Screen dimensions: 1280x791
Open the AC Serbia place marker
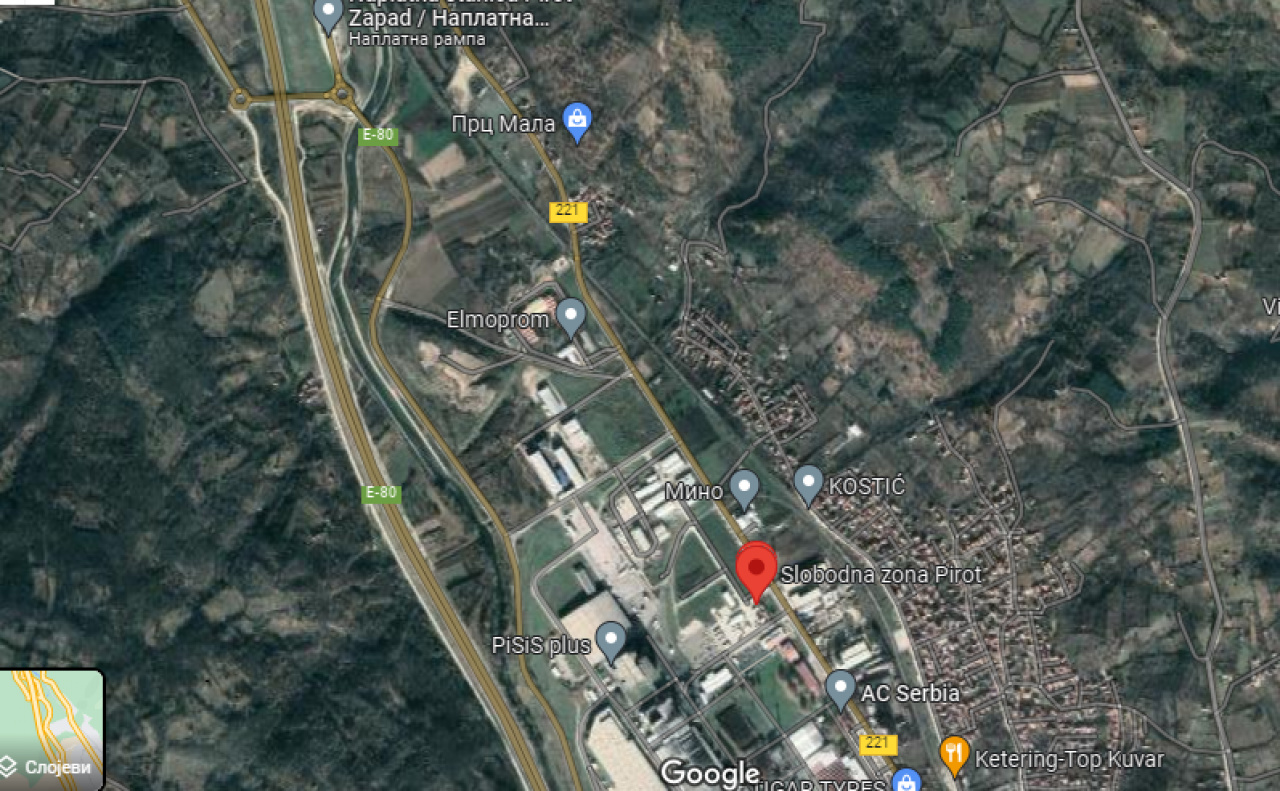[x=840, y=689]
